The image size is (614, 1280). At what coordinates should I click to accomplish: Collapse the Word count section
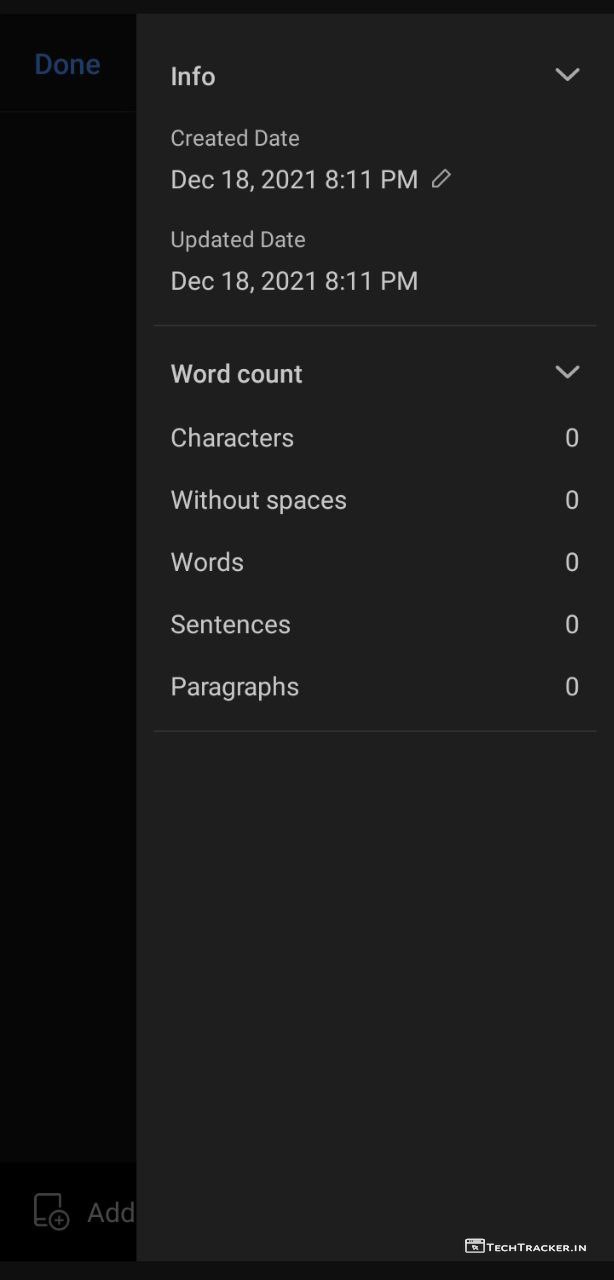pyautogui.click(x=567, y=372)
